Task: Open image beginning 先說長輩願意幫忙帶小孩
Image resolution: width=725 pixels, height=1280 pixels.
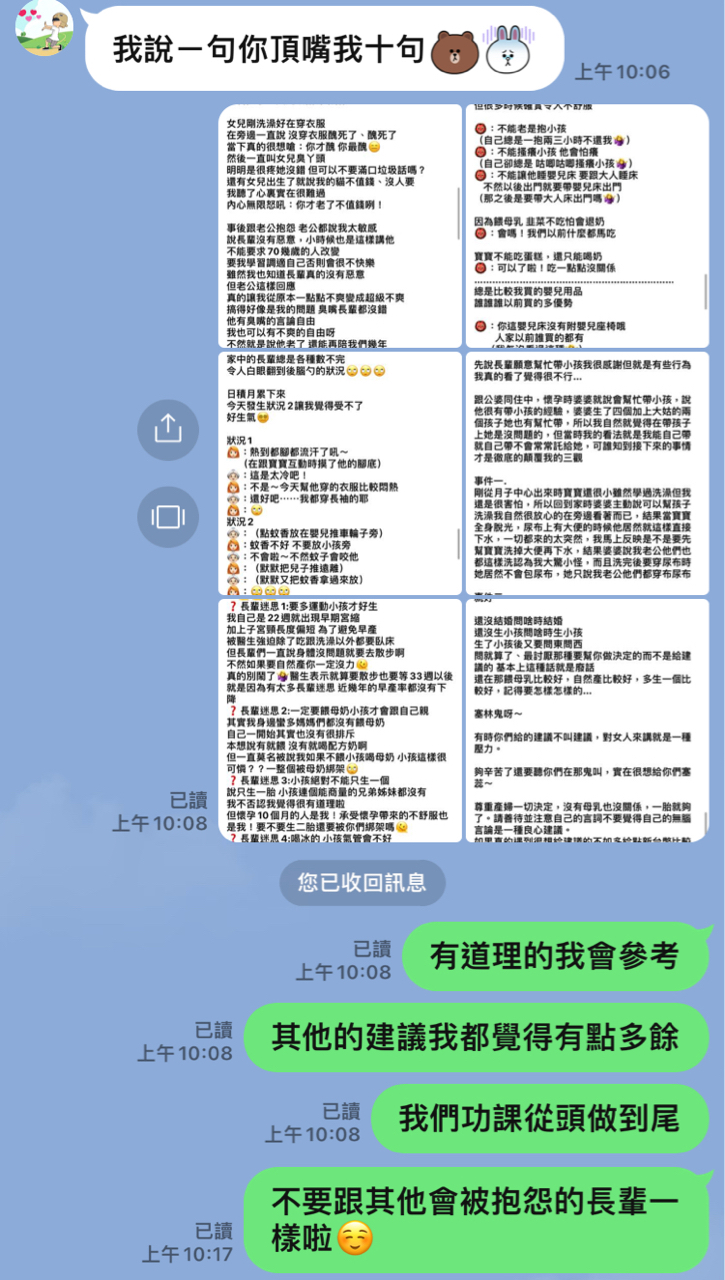Action: click(x=587, y=473)
